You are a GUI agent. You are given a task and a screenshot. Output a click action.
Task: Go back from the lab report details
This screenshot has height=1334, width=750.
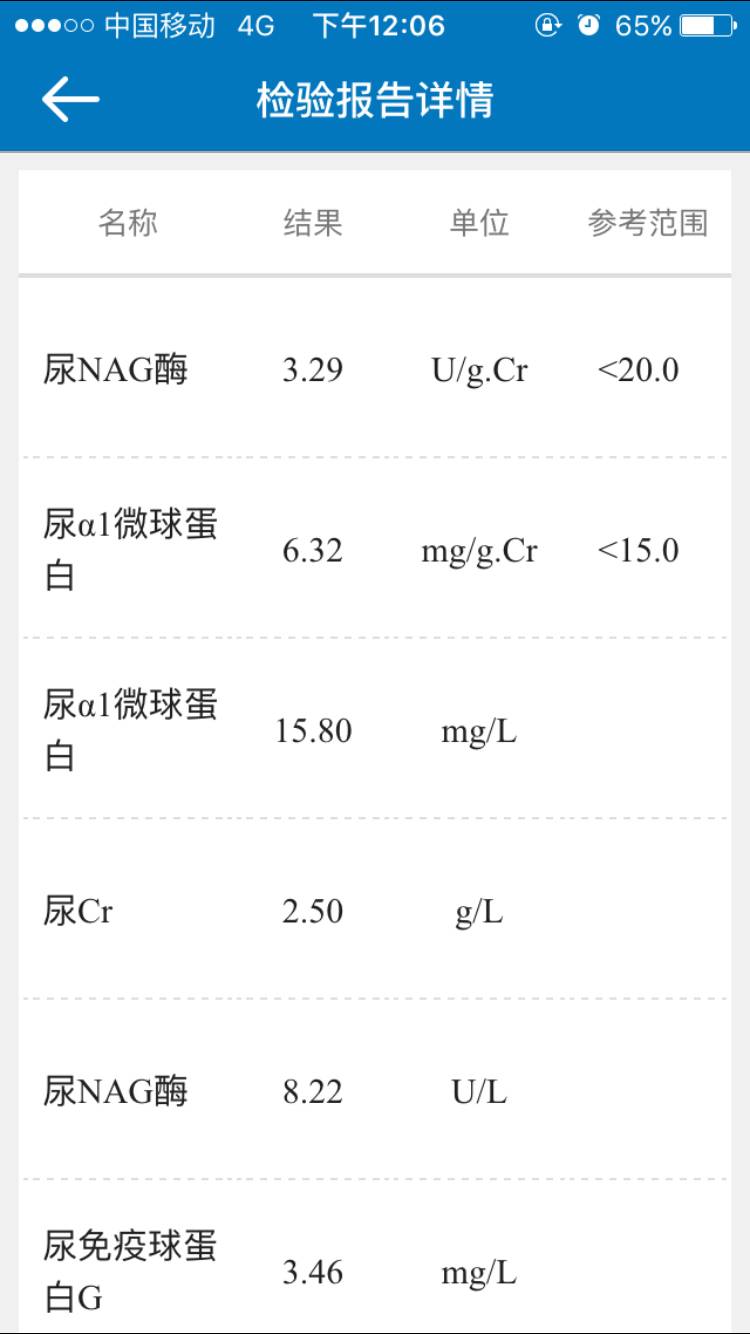(x=70, y=100)
